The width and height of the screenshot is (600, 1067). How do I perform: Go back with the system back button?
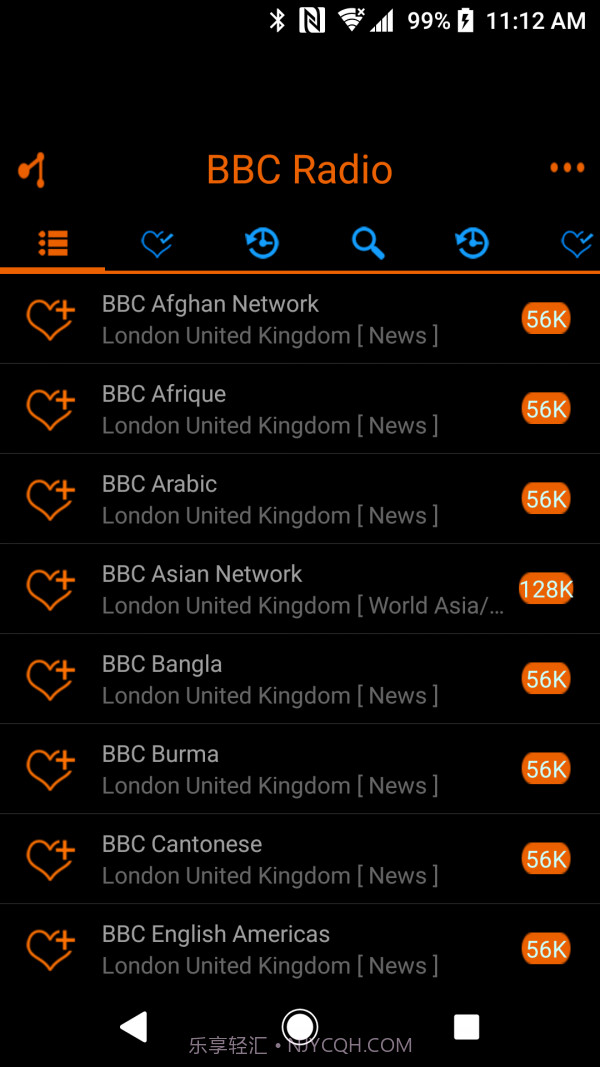(133, 1027)
